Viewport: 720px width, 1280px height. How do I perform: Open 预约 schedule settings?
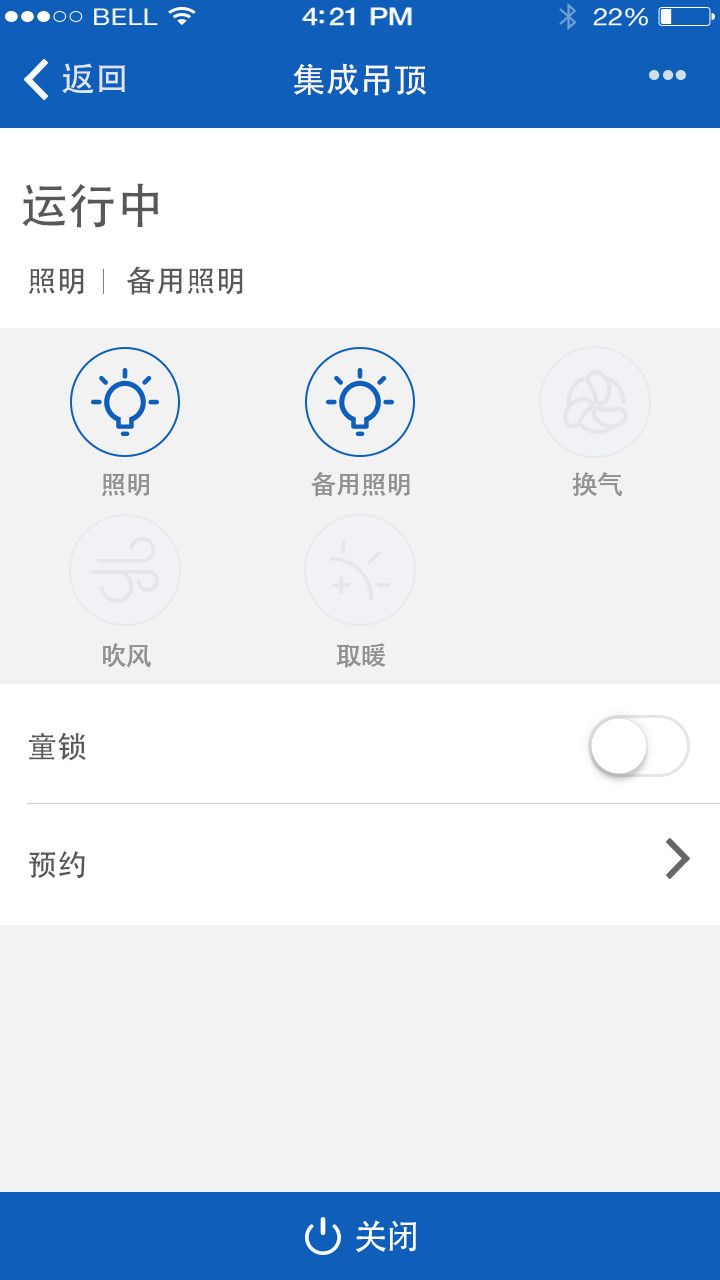(360, 864)
